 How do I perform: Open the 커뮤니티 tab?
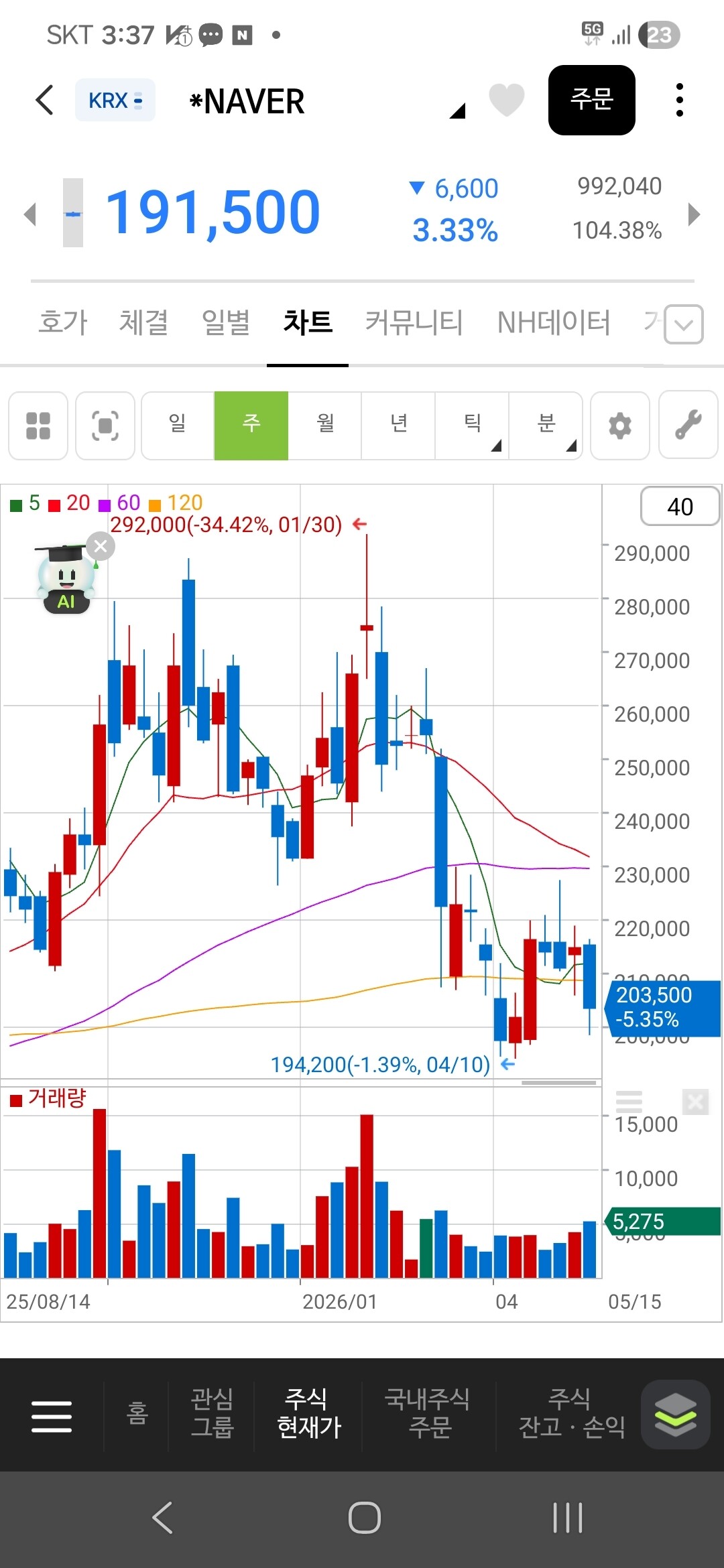[x=414, y=322]
